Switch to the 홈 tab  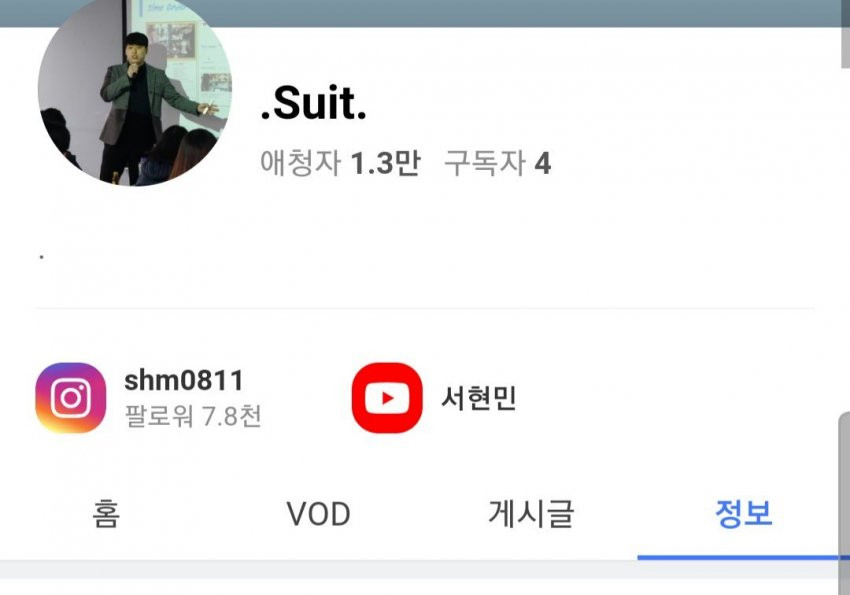(x=106, y=515)
